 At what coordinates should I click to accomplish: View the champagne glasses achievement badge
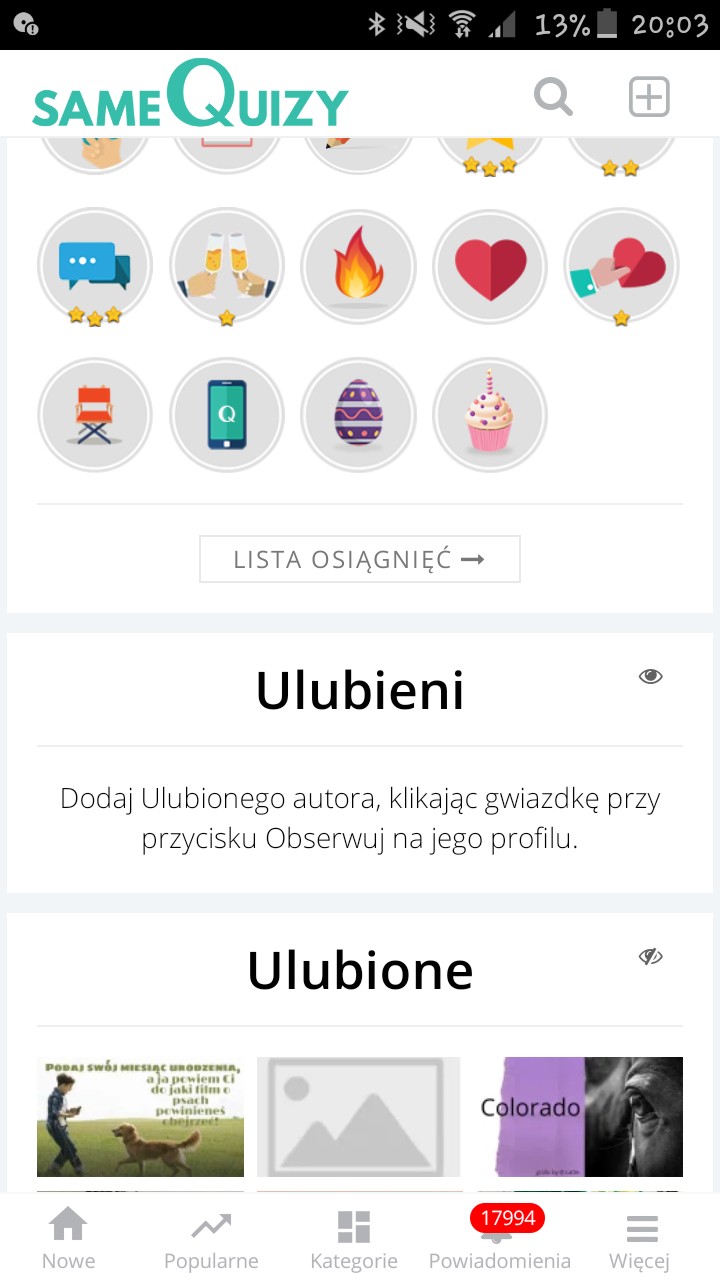pos(227,265)
